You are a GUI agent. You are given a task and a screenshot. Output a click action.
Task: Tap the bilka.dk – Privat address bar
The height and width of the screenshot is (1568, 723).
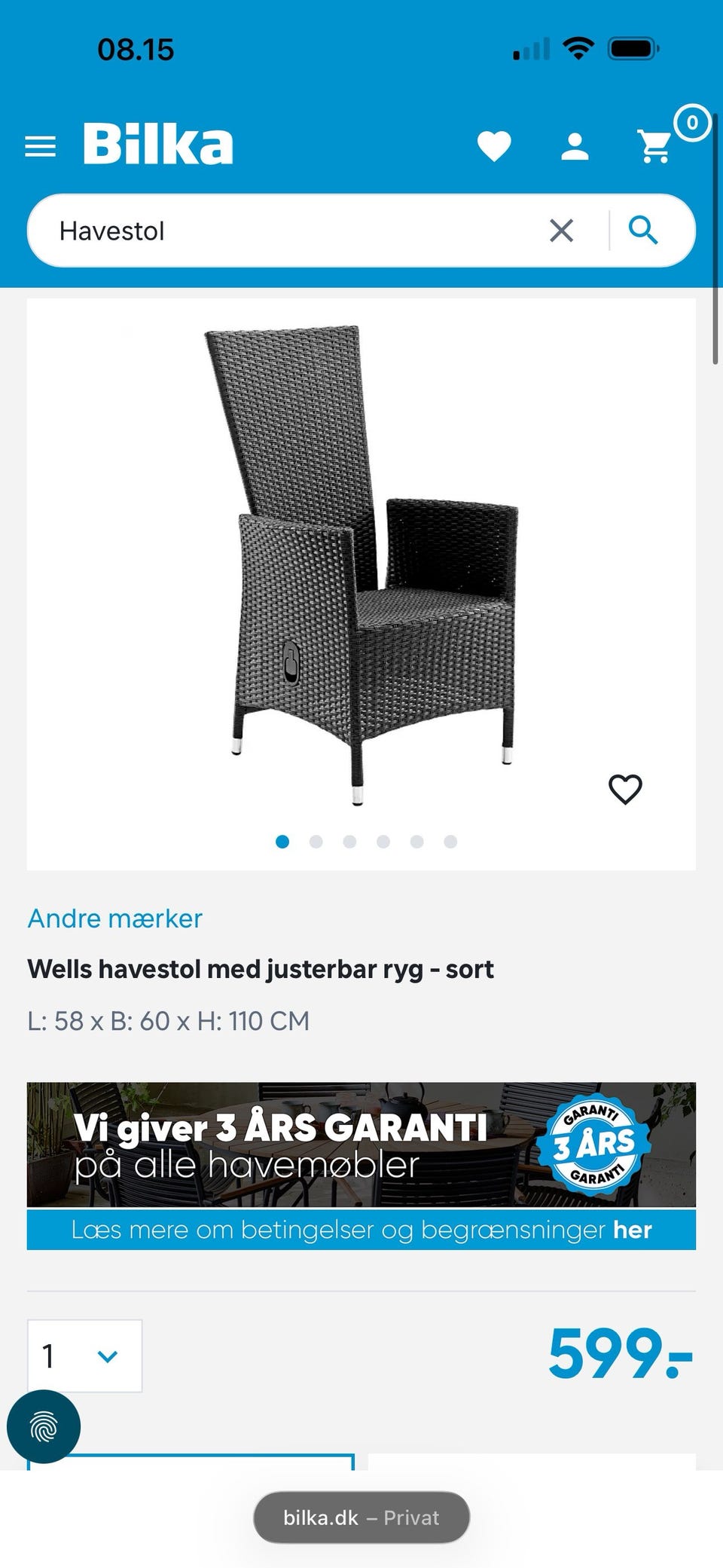[x=360, y=1517]
